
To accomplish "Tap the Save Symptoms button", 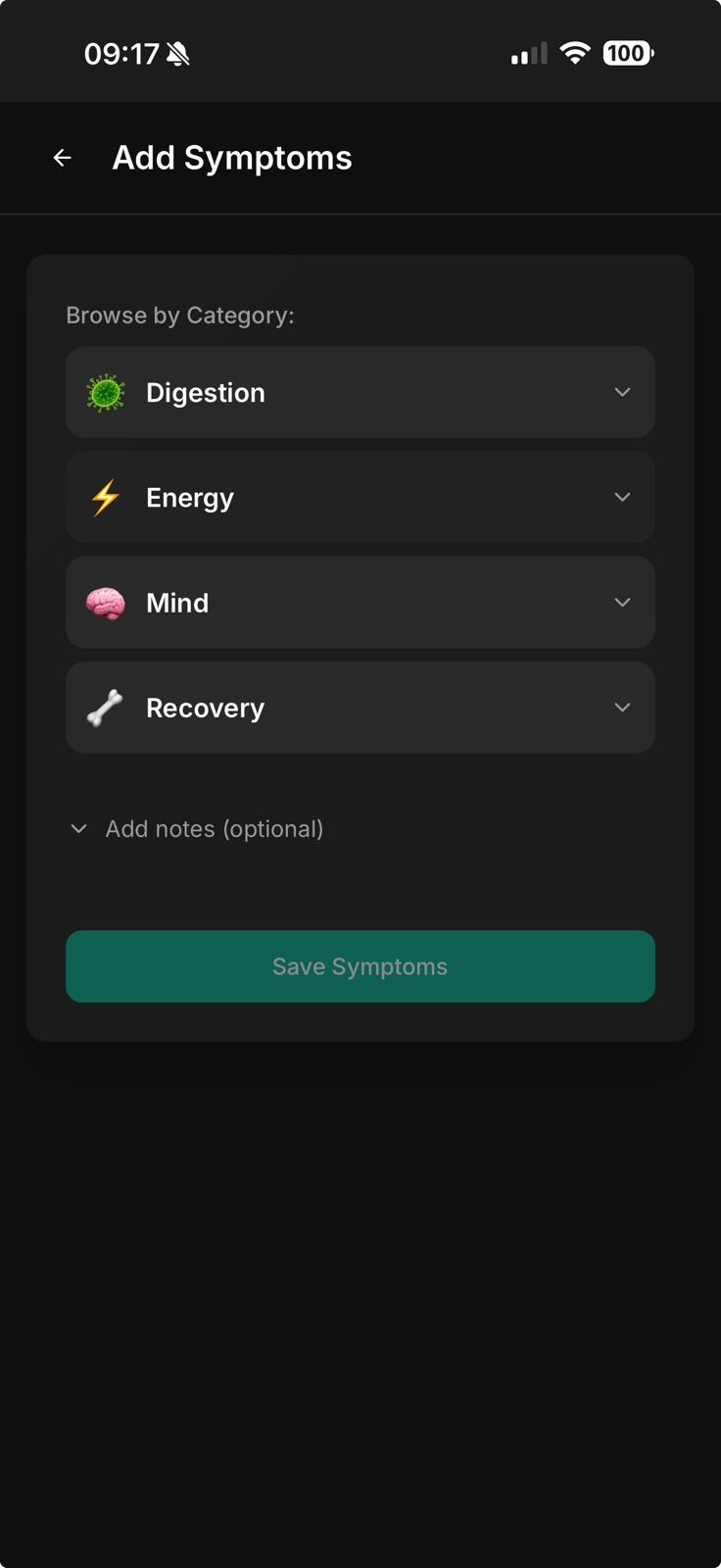I will pyautogui.click(x=360, y=966).
